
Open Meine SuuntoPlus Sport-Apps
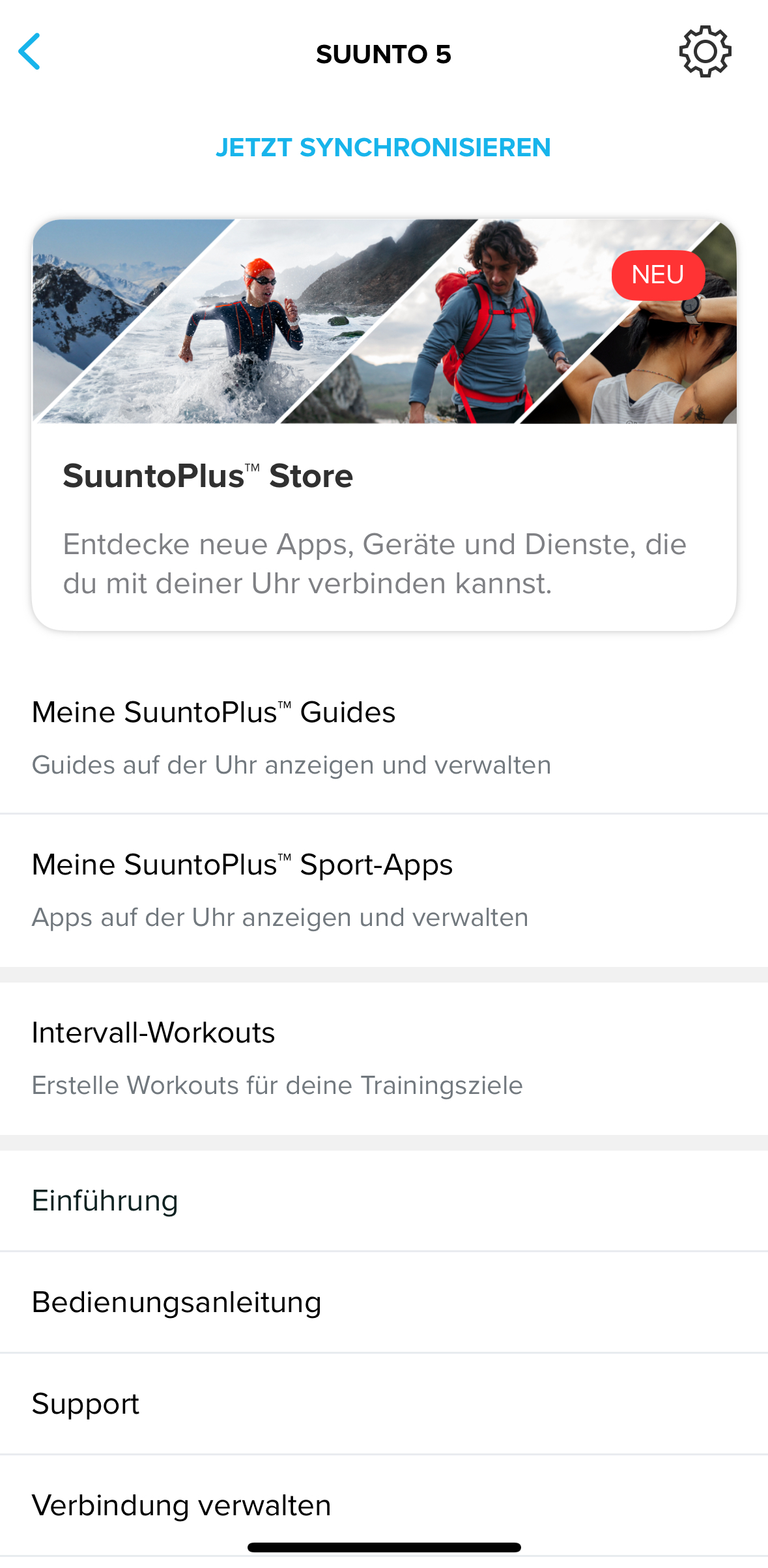[x=384, y=889]
